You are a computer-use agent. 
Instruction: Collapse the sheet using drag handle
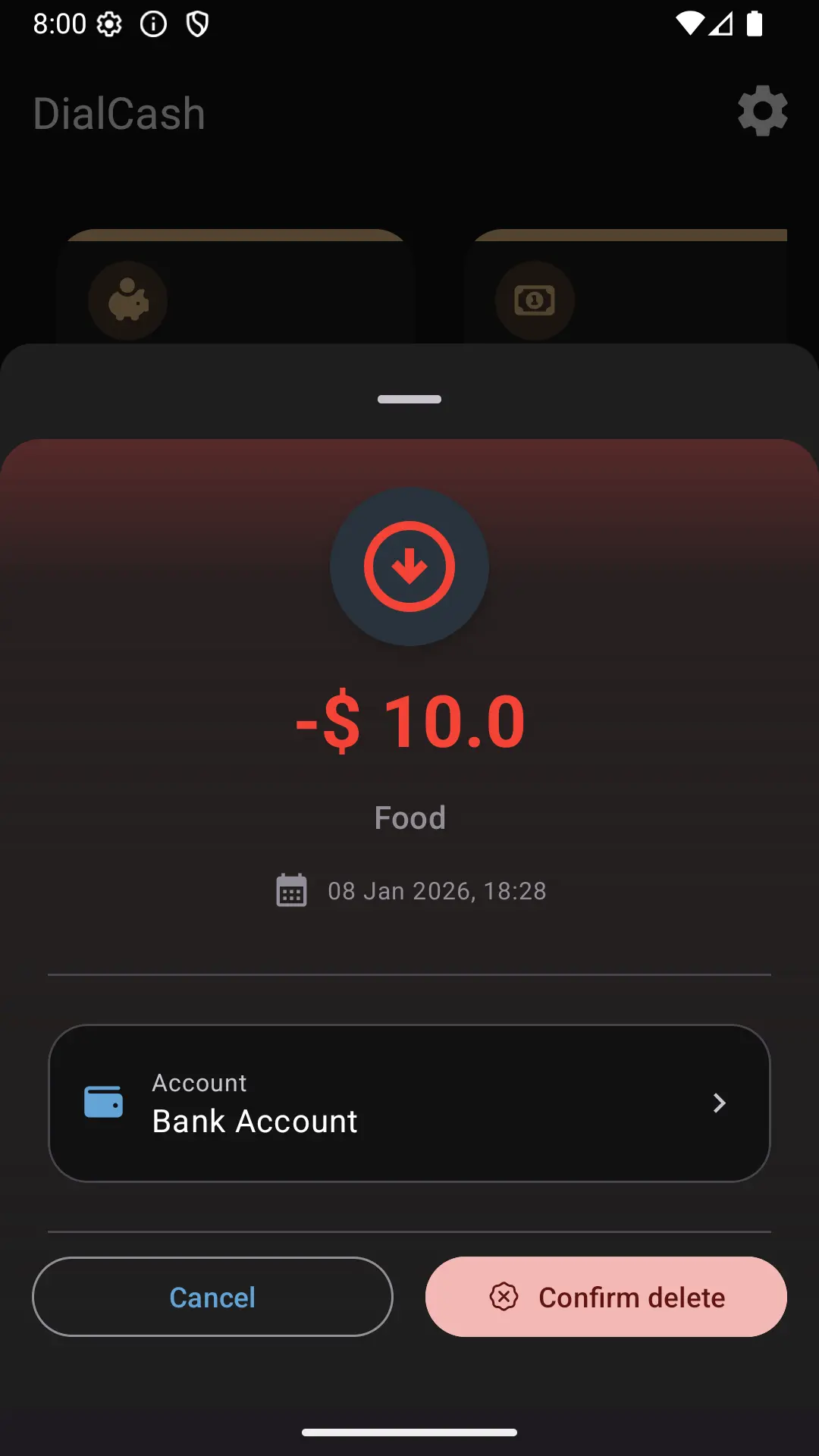(x=409, y=399)
